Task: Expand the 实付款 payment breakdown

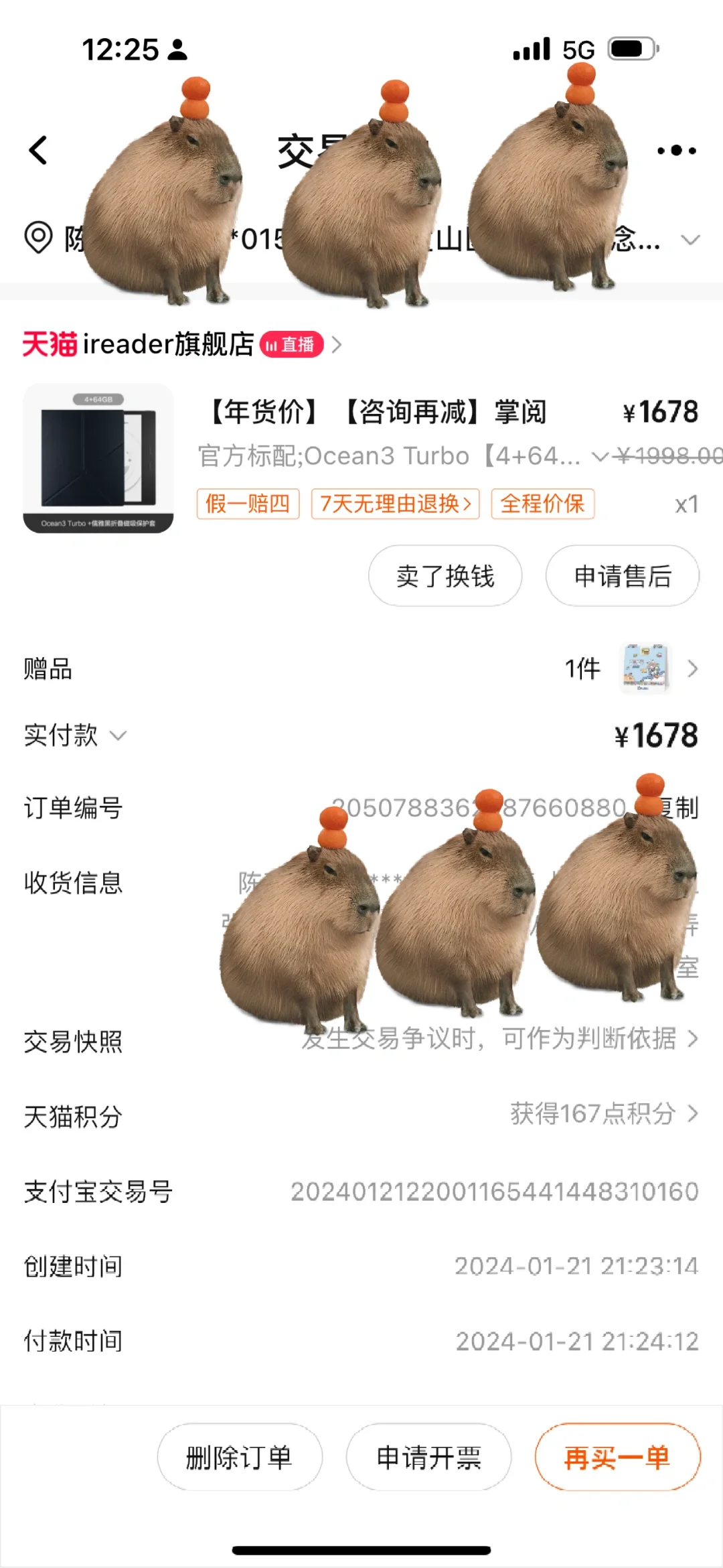Action: coord(75,735)
